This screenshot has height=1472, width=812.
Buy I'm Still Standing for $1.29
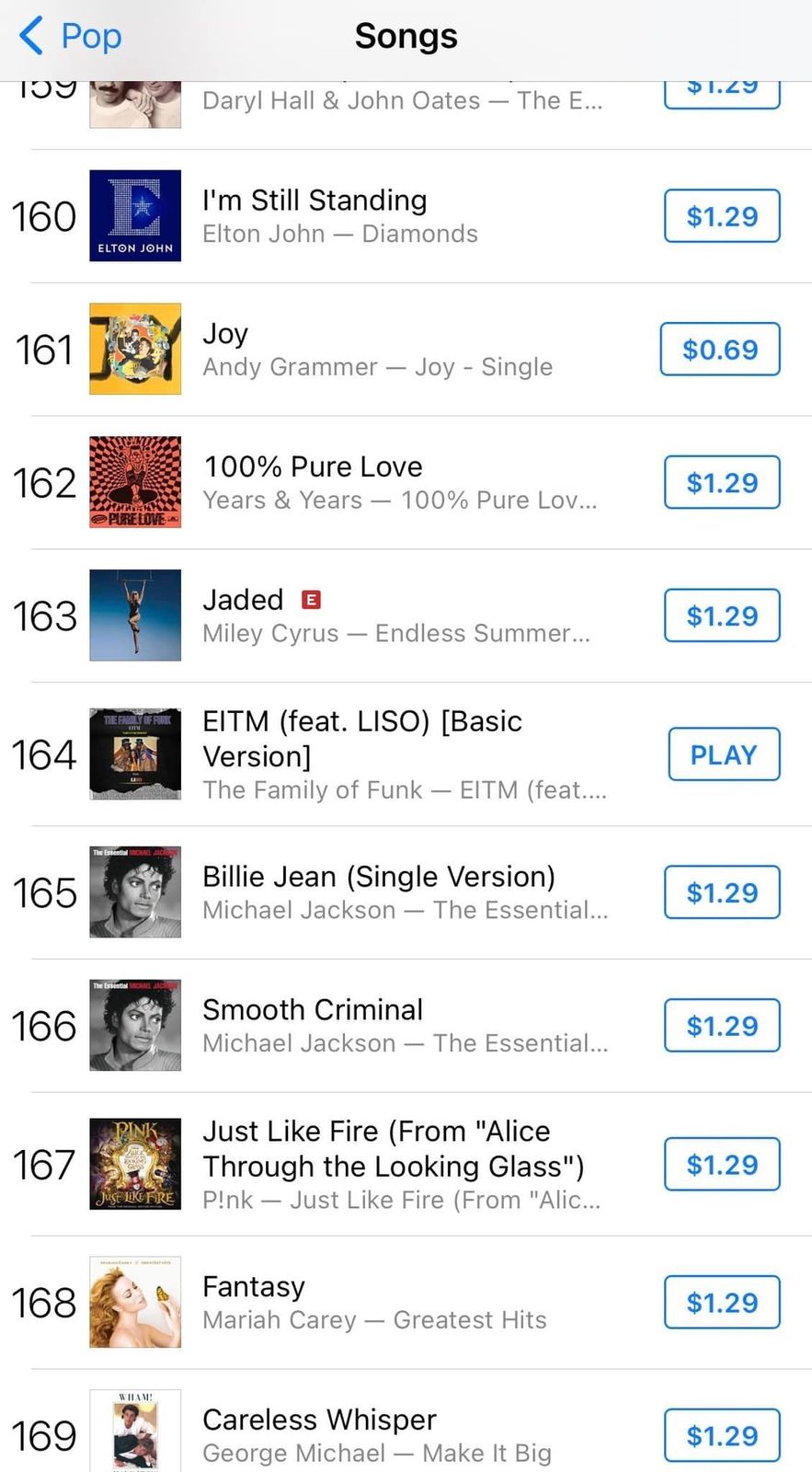722,216
